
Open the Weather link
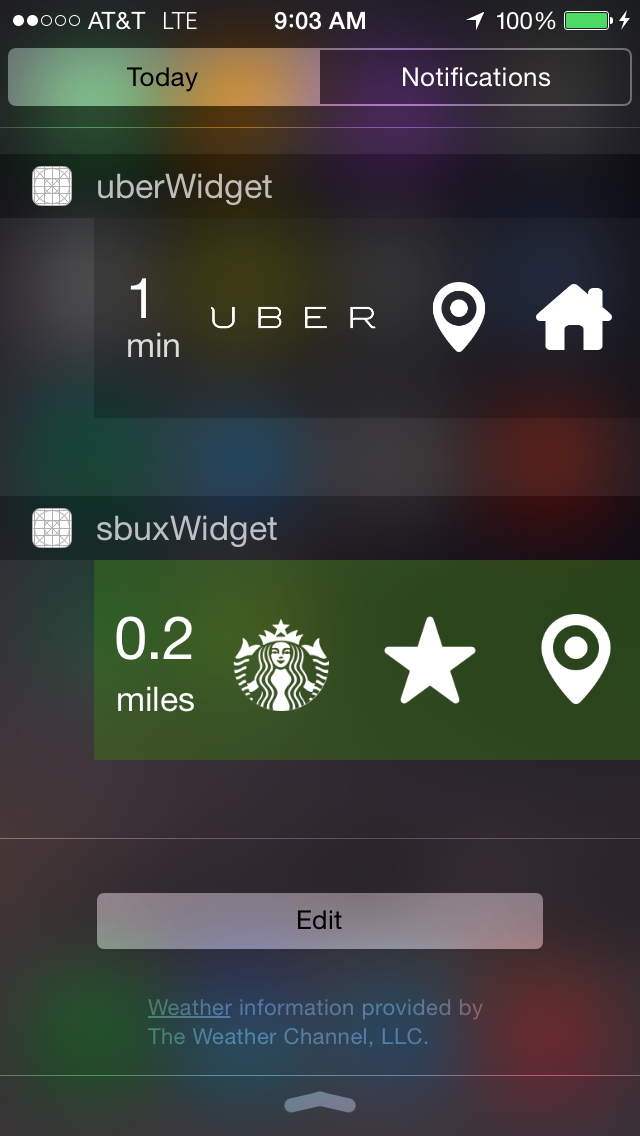tap(189, 1007)
